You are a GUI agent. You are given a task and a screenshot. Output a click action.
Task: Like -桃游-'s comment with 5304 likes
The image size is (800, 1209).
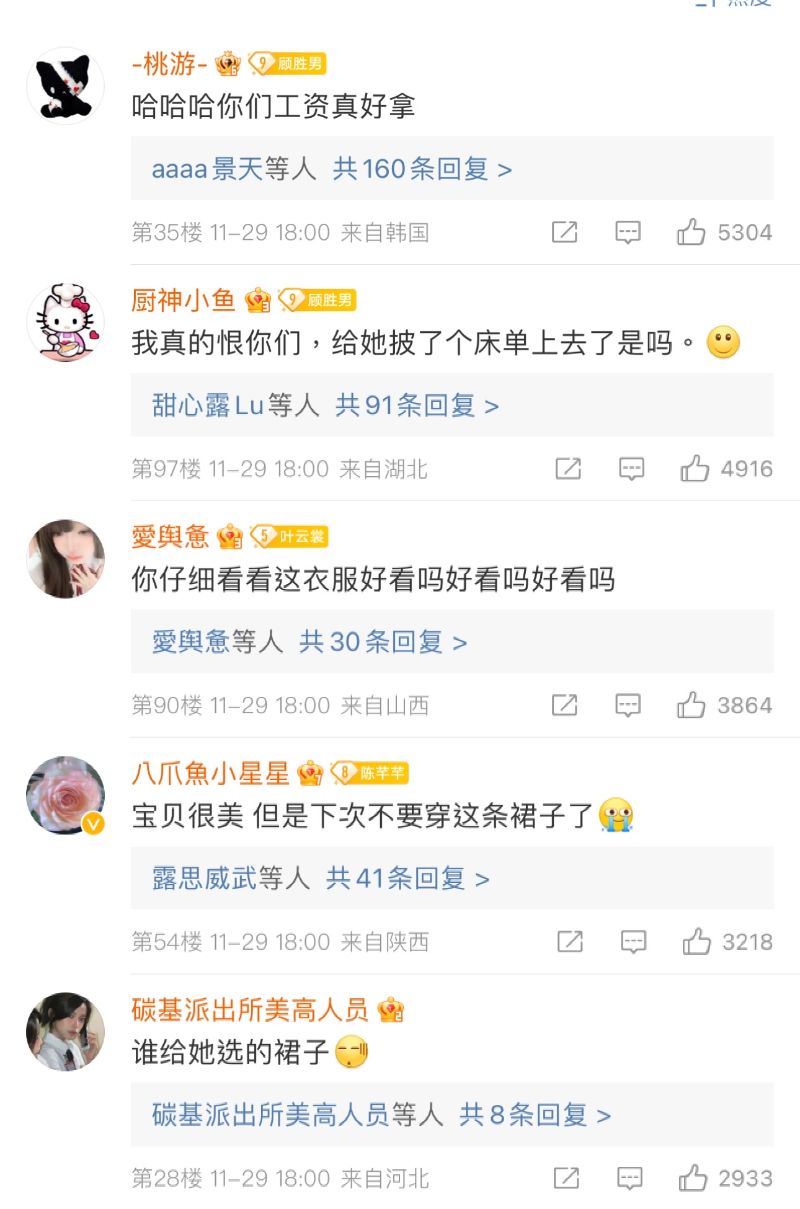point(691,233)
